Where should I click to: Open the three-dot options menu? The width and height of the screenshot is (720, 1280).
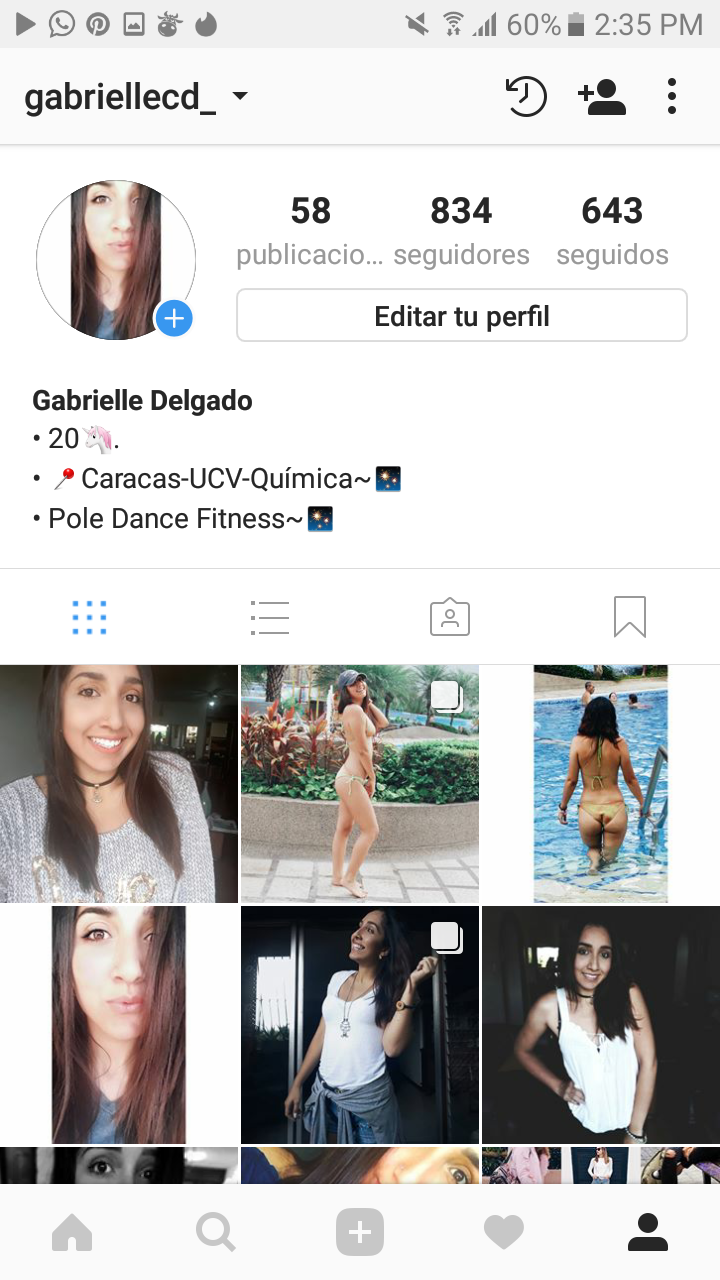coord(672,97)
